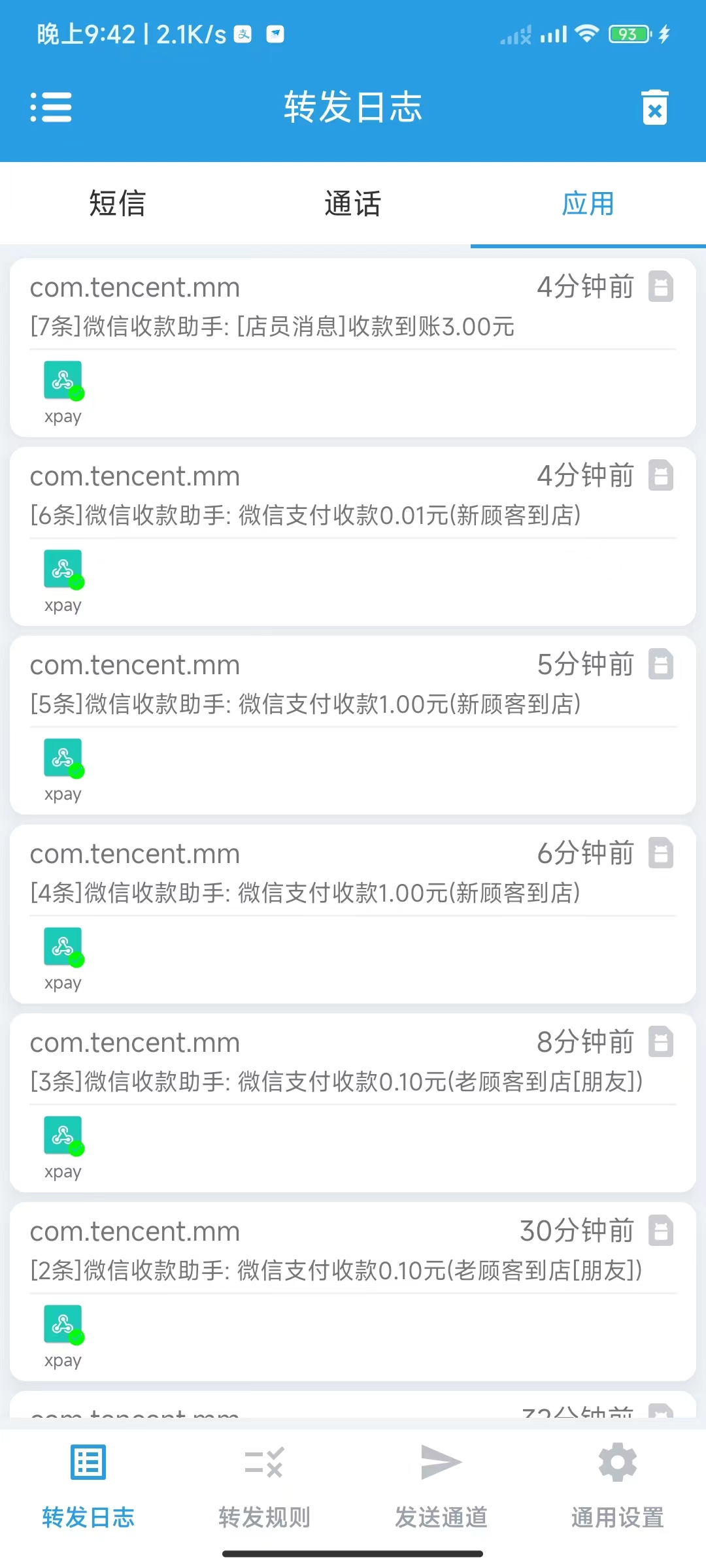The width and height of the screenshot is (706, 1568).
Task: Click the 转发日志 log icon in bottom bar
Action: click(x=87, y=1462)
